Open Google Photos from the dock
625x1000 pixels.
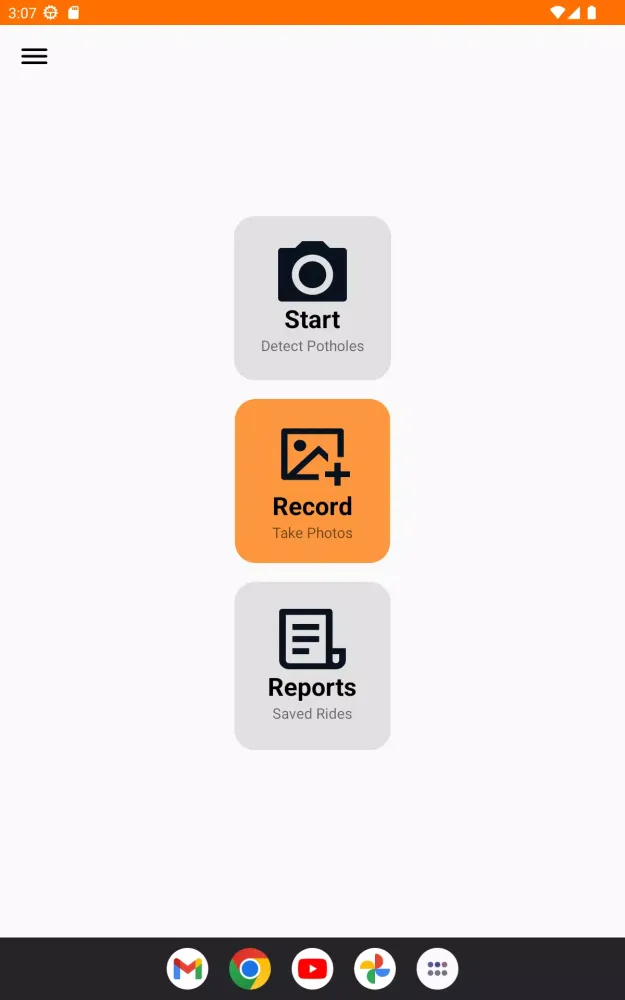[x=375, y=969]
